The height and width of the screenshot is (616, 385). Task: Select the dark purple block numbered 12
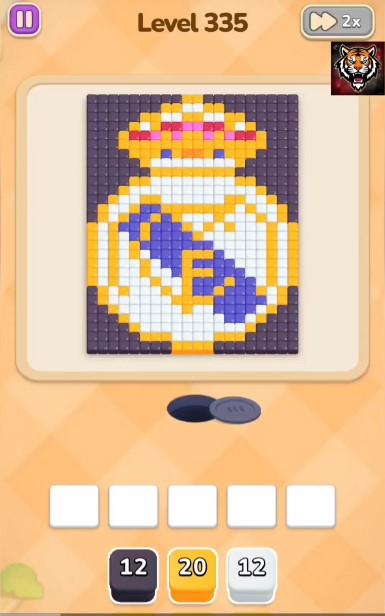(x=134, y=575)
